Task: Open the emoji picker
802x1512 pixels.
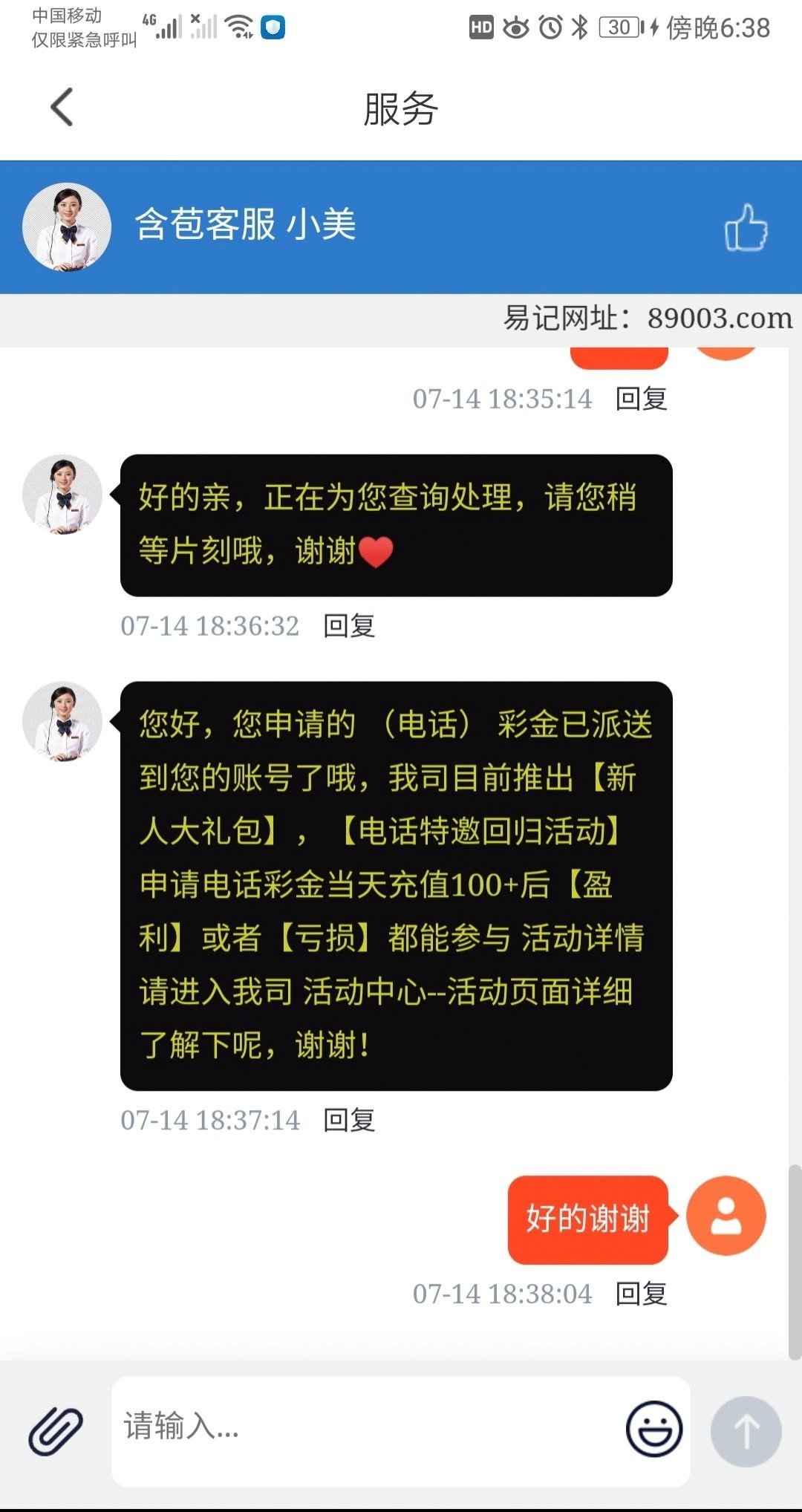Action: pyautogui.click(x=653, y=1429)
